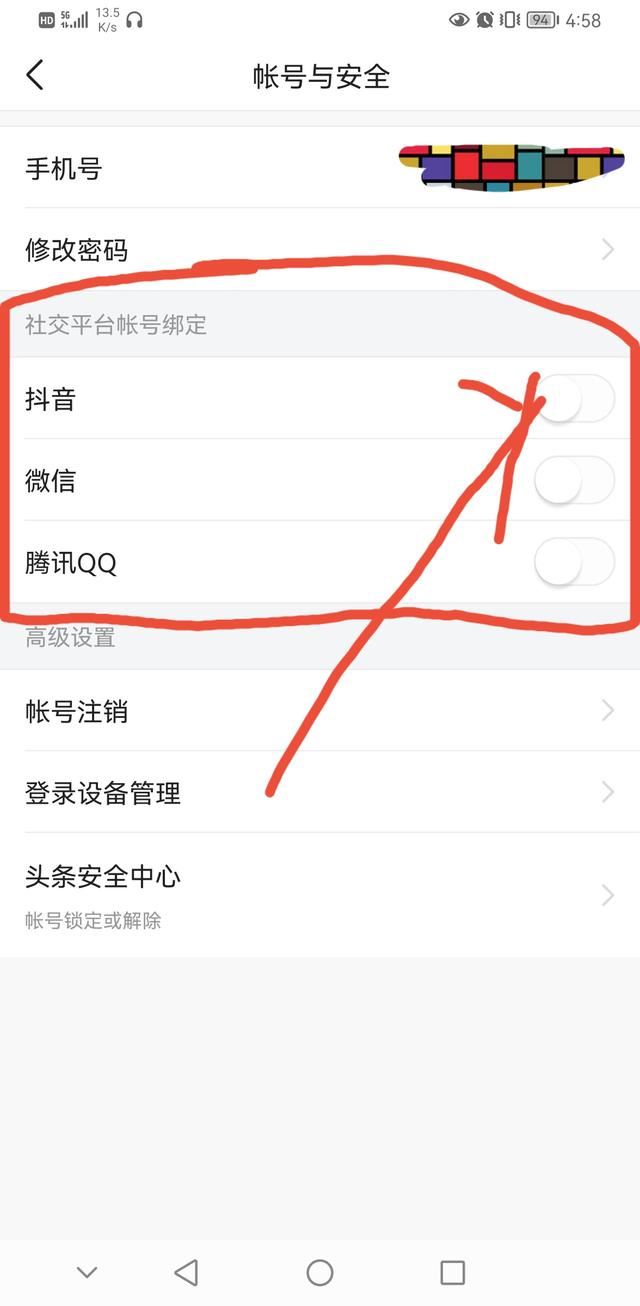Open 修改密码 settings

point(320,250)
